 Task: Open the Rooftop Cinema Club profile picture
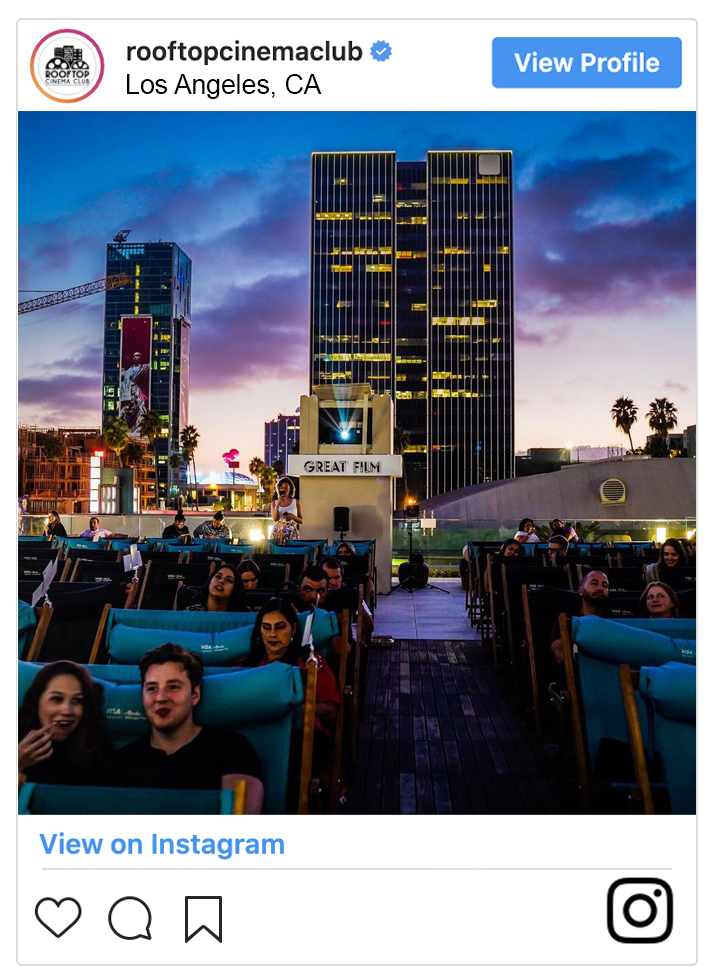67,66
